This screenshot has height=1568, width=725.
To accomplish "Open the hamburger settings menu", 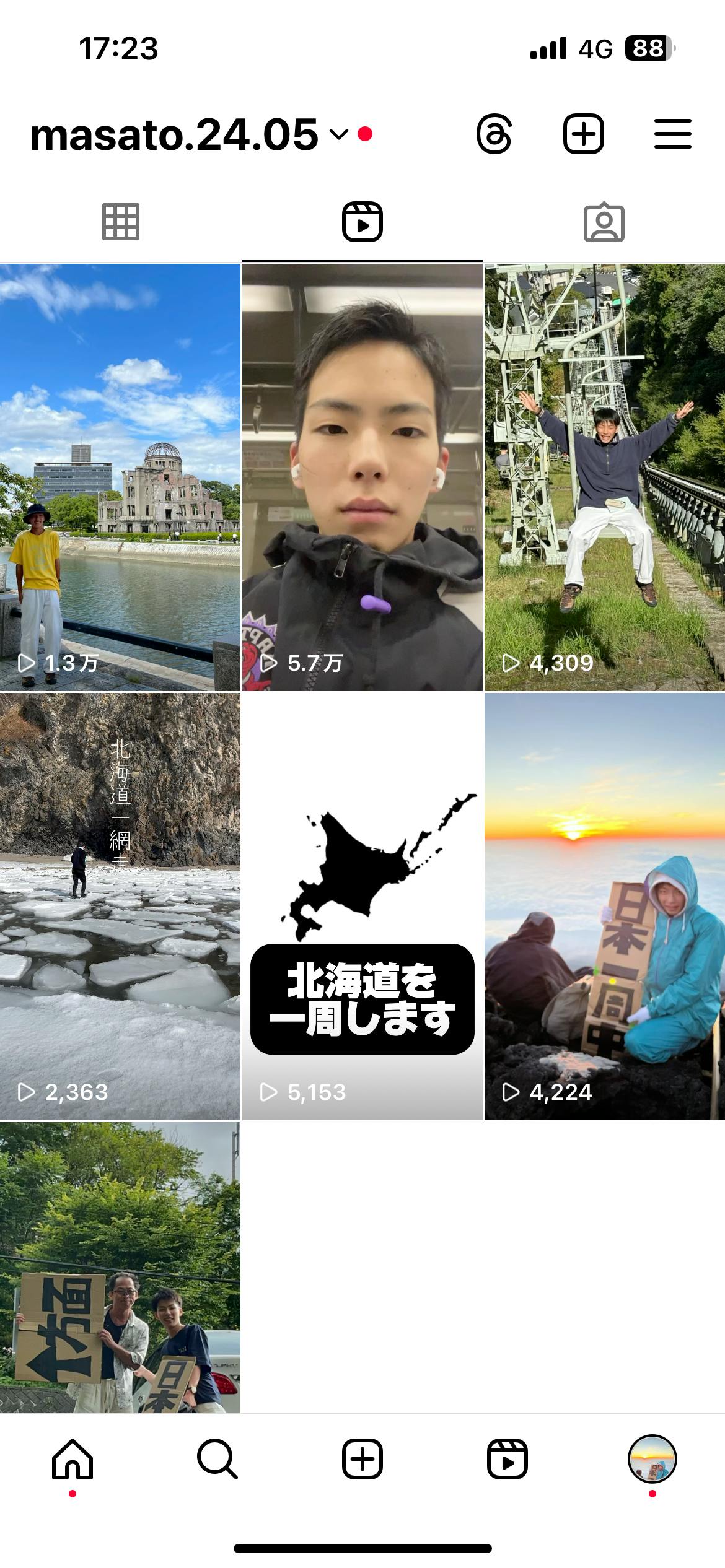I will (672, 134).
